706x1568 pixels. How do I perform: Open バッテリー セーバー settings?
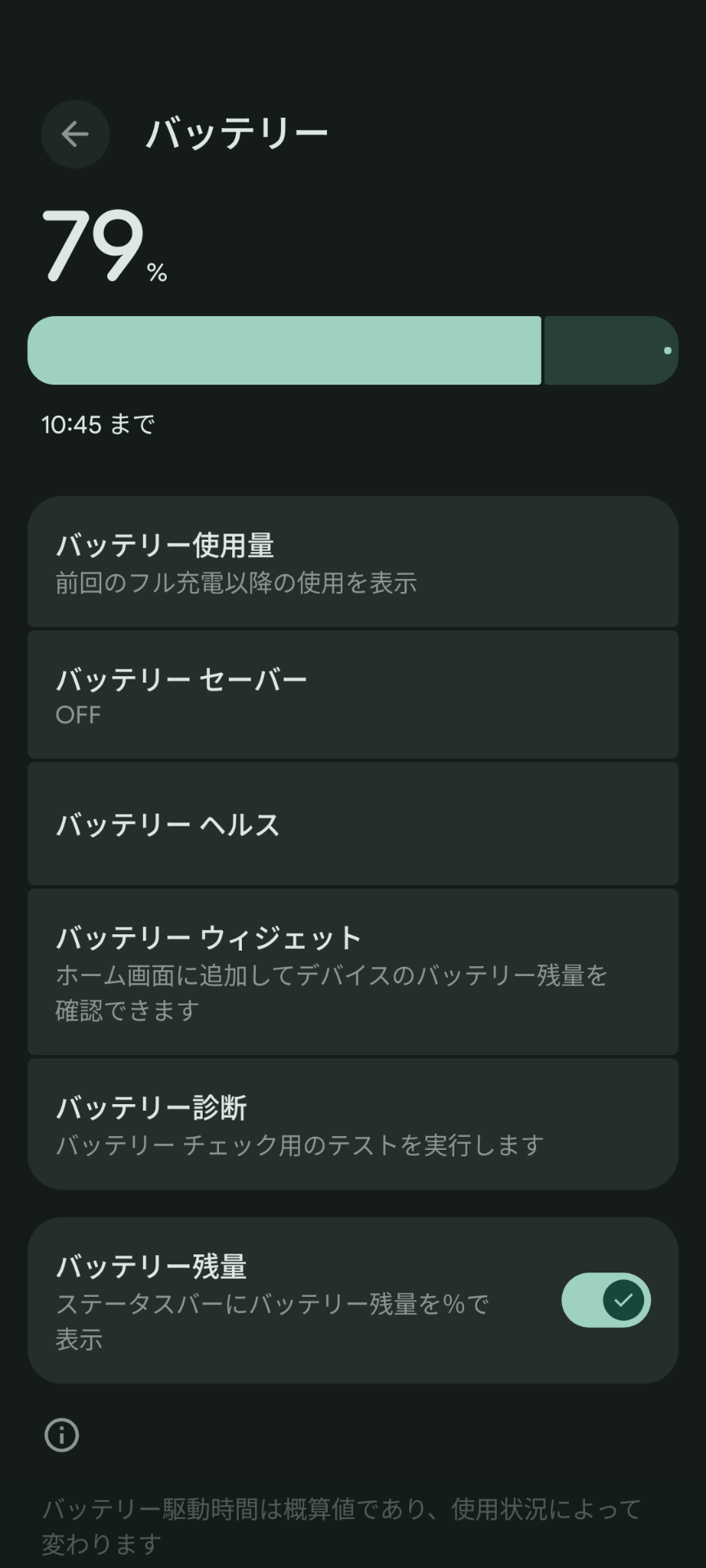pyautogui.click(x=353, y=693)
